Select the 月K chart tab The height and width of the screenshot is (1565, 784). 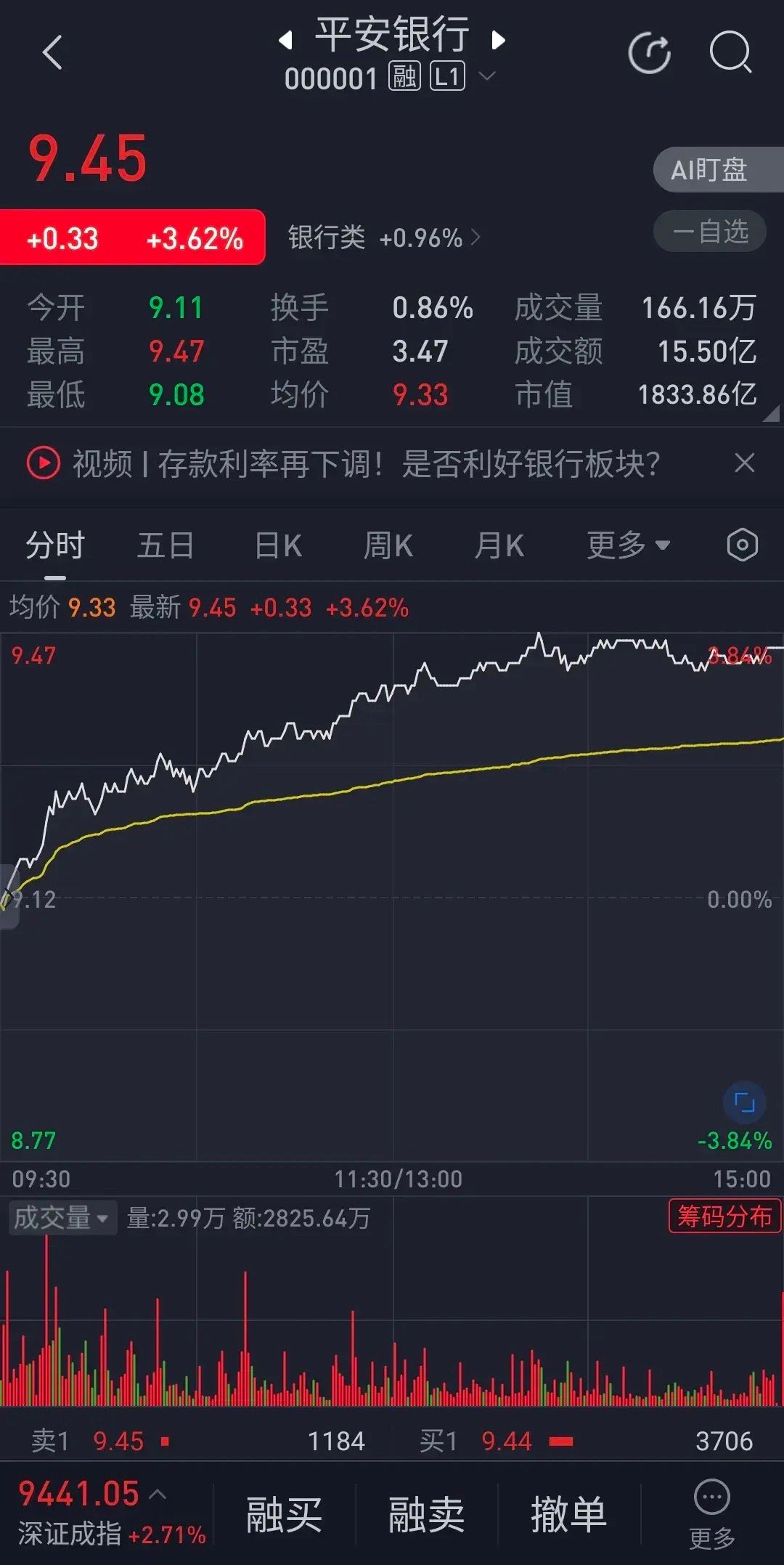499,546
